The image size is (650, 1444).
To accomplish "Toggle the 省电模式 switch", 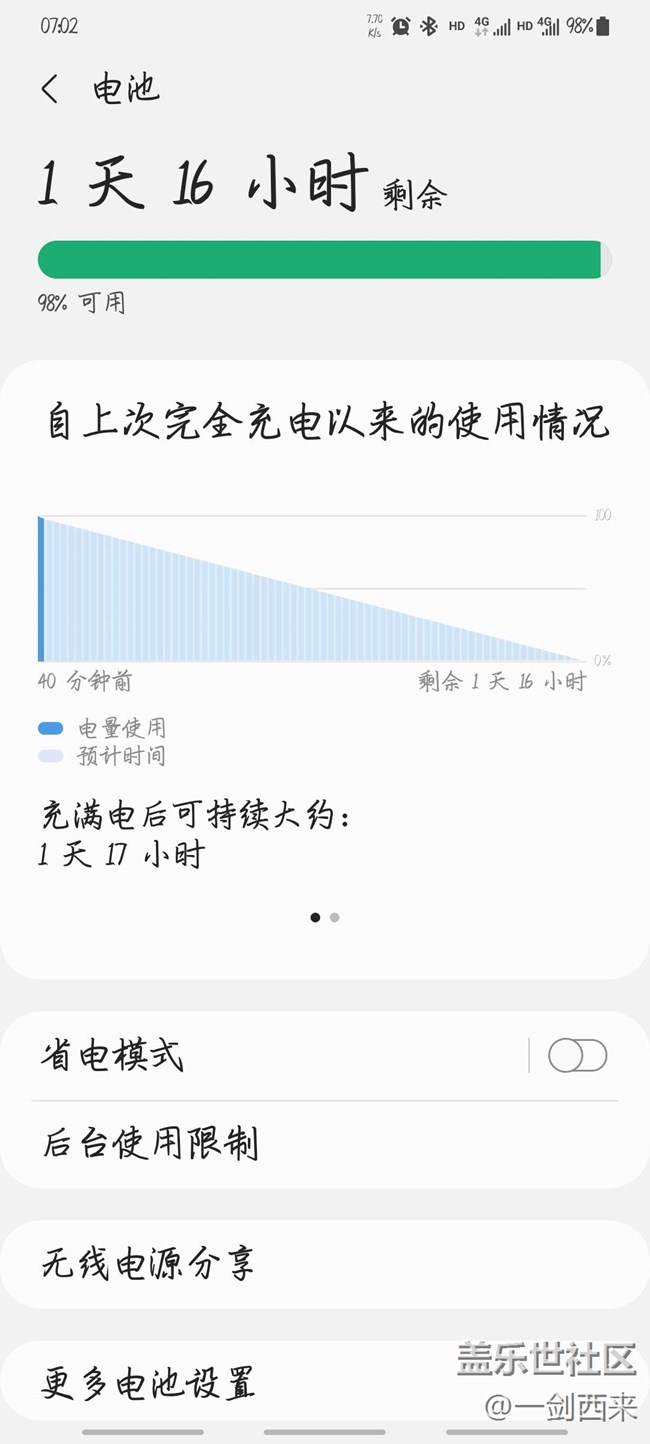I will click(577, 1055).
